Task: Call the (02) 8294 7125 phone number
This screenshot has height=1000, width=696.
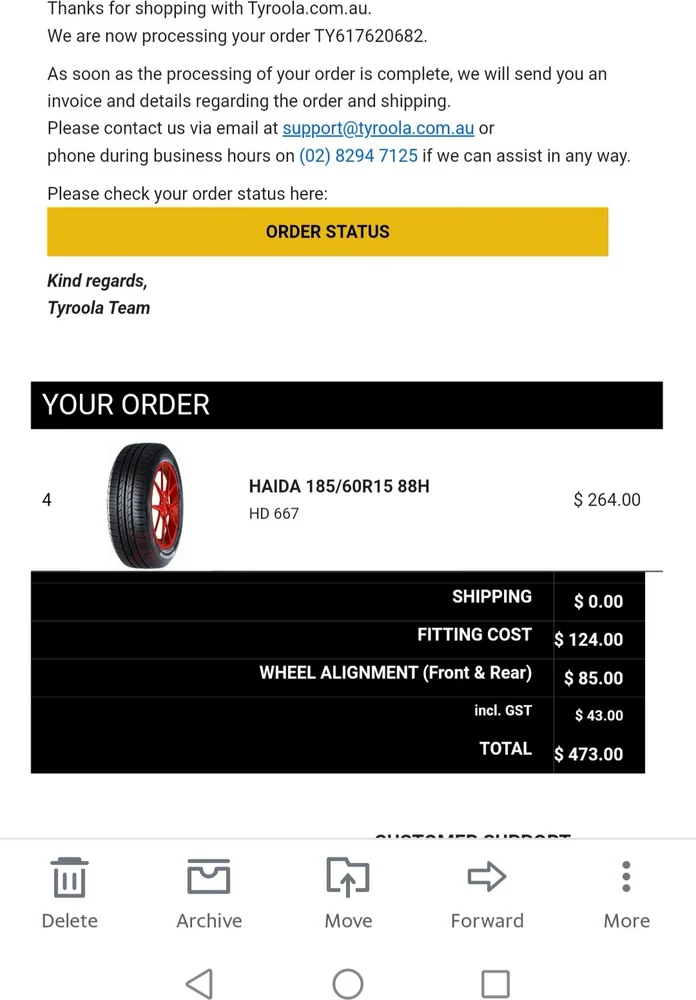Action: [x=358, y=156]
